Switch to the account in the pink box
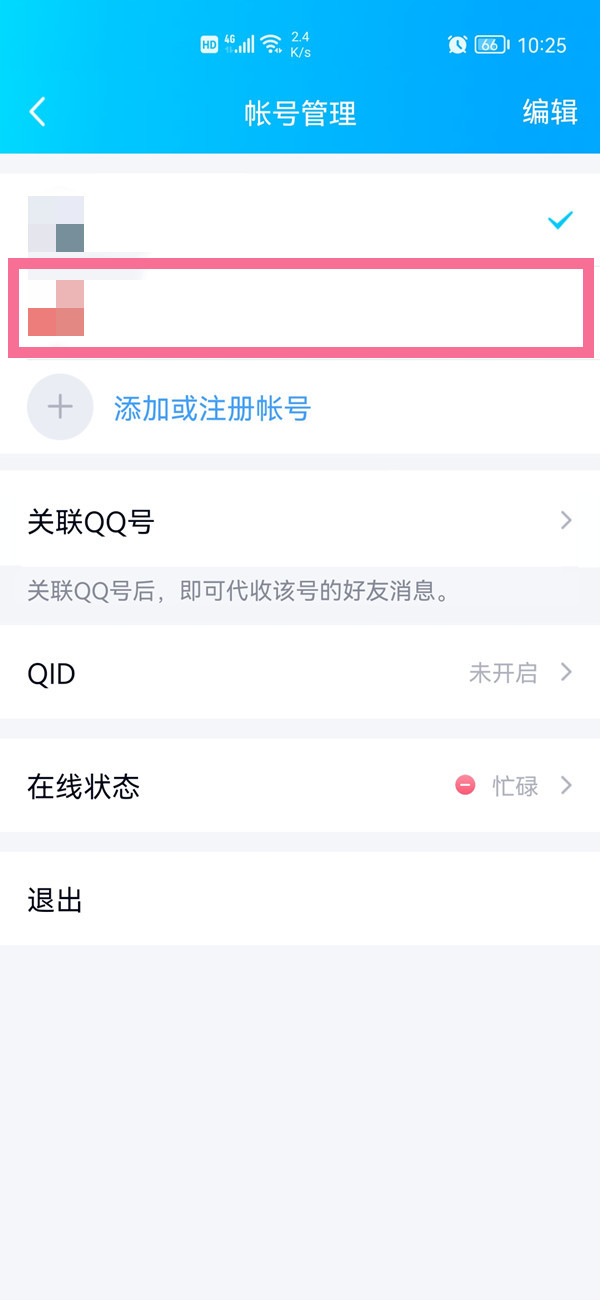The width and height of the screenshot is (600, 1300). (x=300, y=308)
